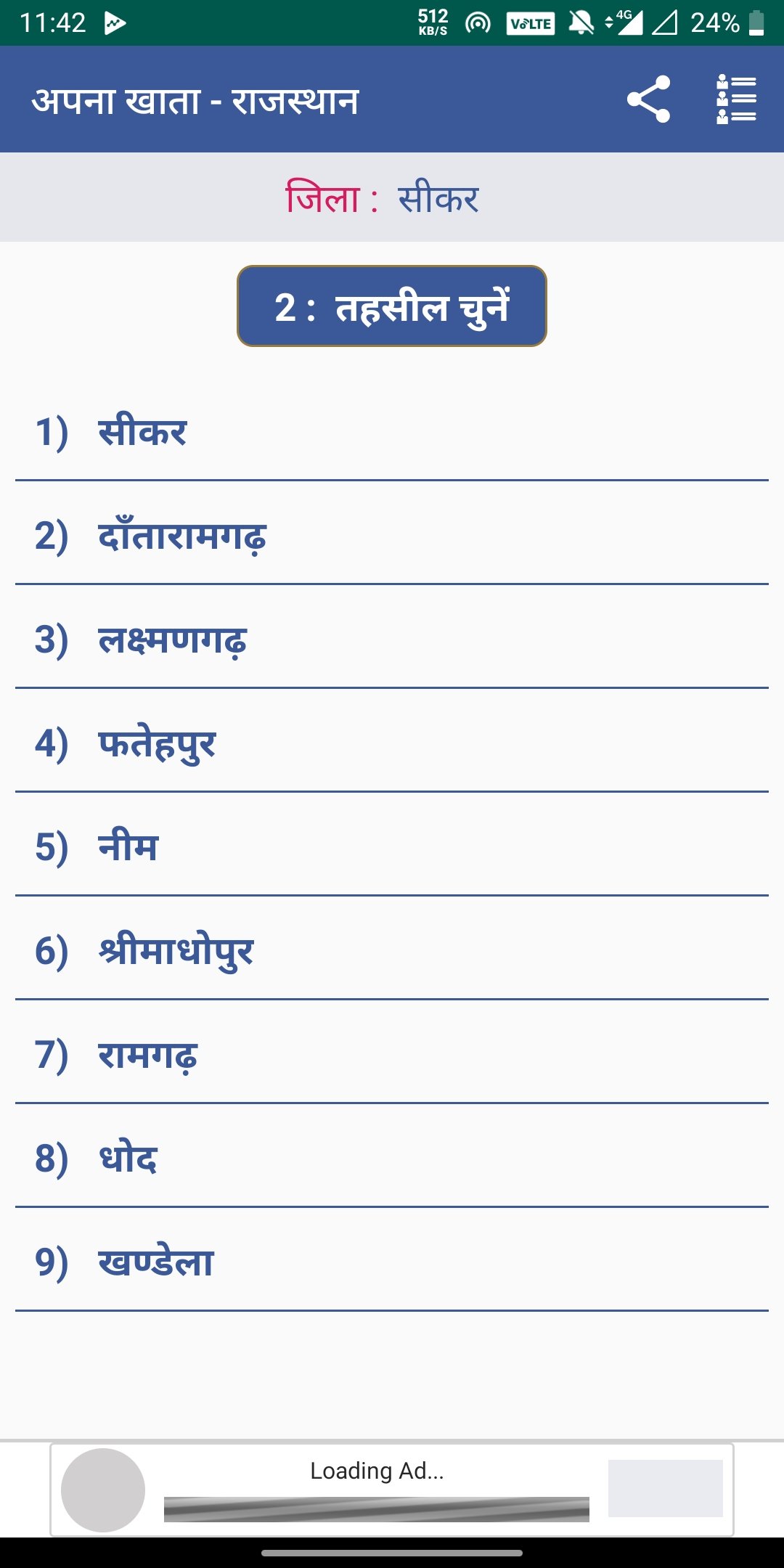Open खण्डेला tehsil
784x1568 pixels.
[x=392, y=1262]
